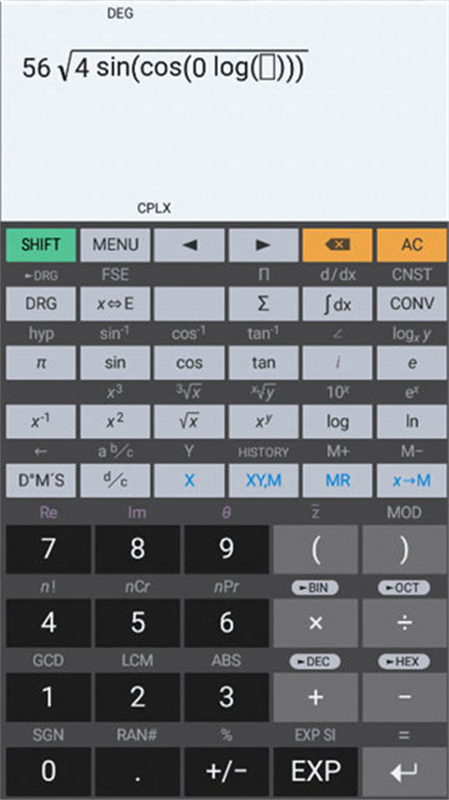Image resolution: width=449 pixels, height=800 pixels.
Task: Clear everything with AC
Action: pyautogui.click(x=412, y=245)
